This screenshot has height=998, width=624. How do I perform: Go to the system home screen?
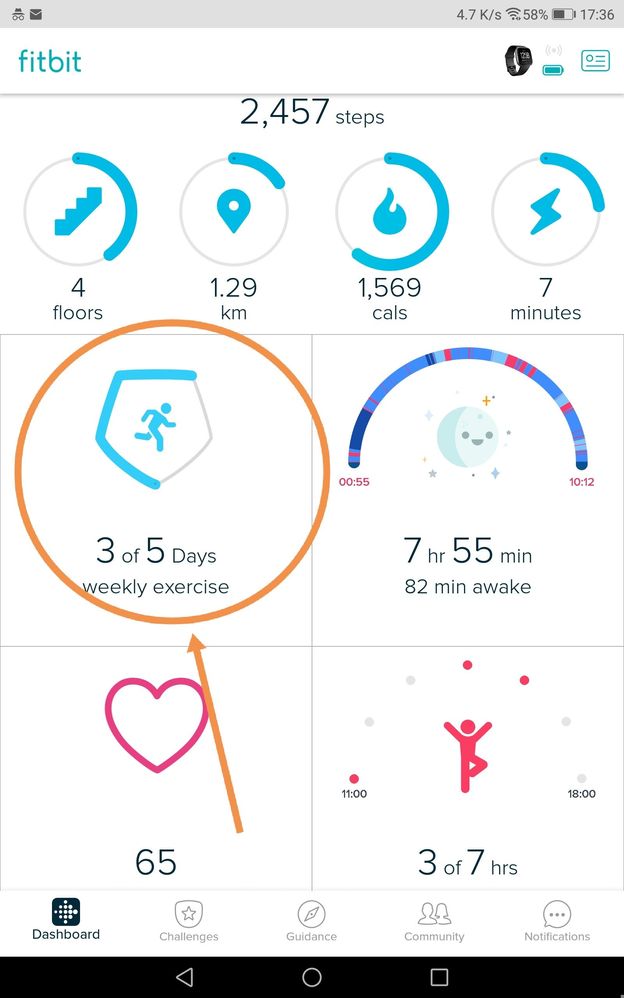click(312, 977)
